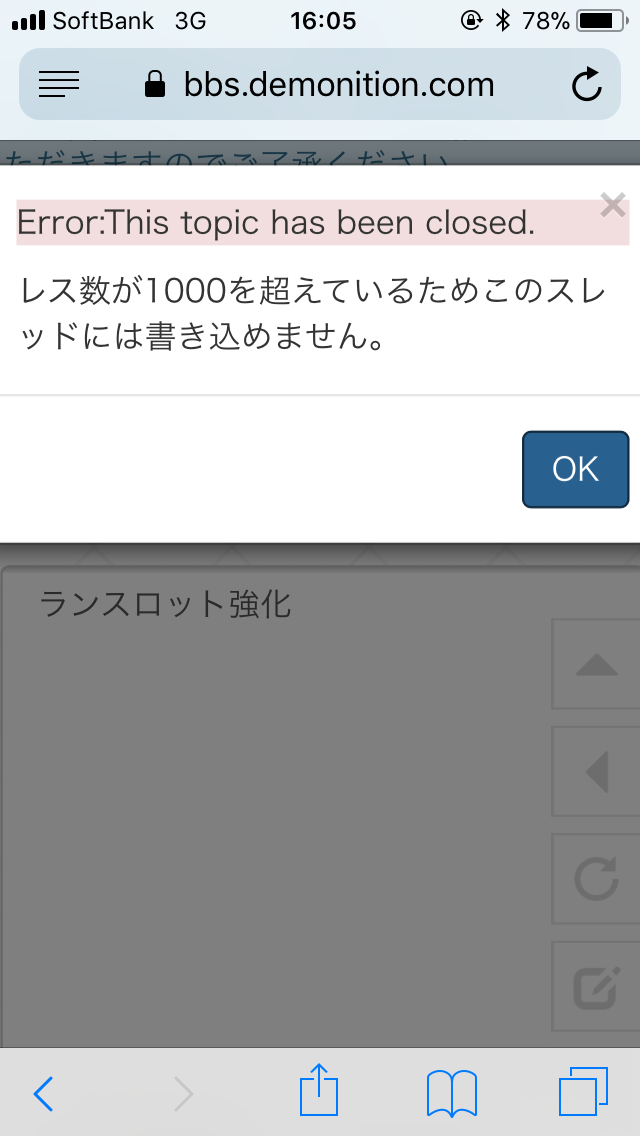This screenshot has width=640, height=1136.
Task: Open the Safari share sheet
Action: pos(320,1091)
